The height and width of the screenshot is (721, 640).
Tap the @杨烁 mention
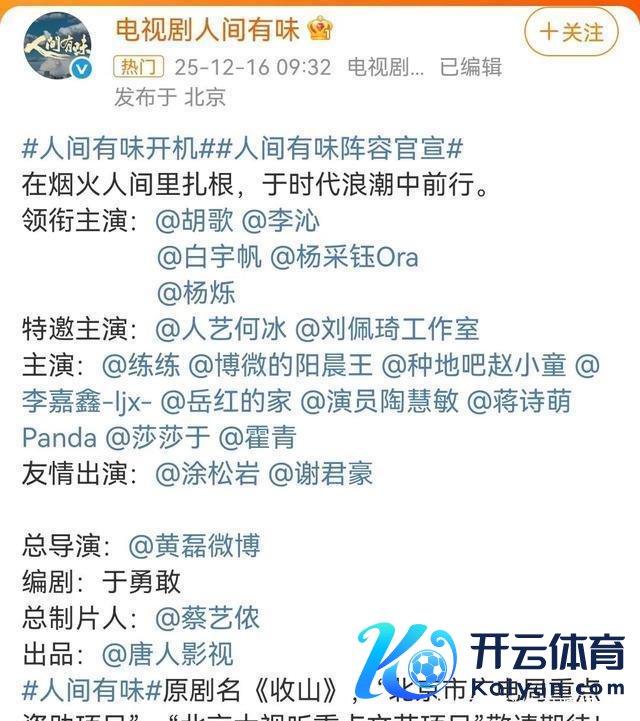coord(195,293)
